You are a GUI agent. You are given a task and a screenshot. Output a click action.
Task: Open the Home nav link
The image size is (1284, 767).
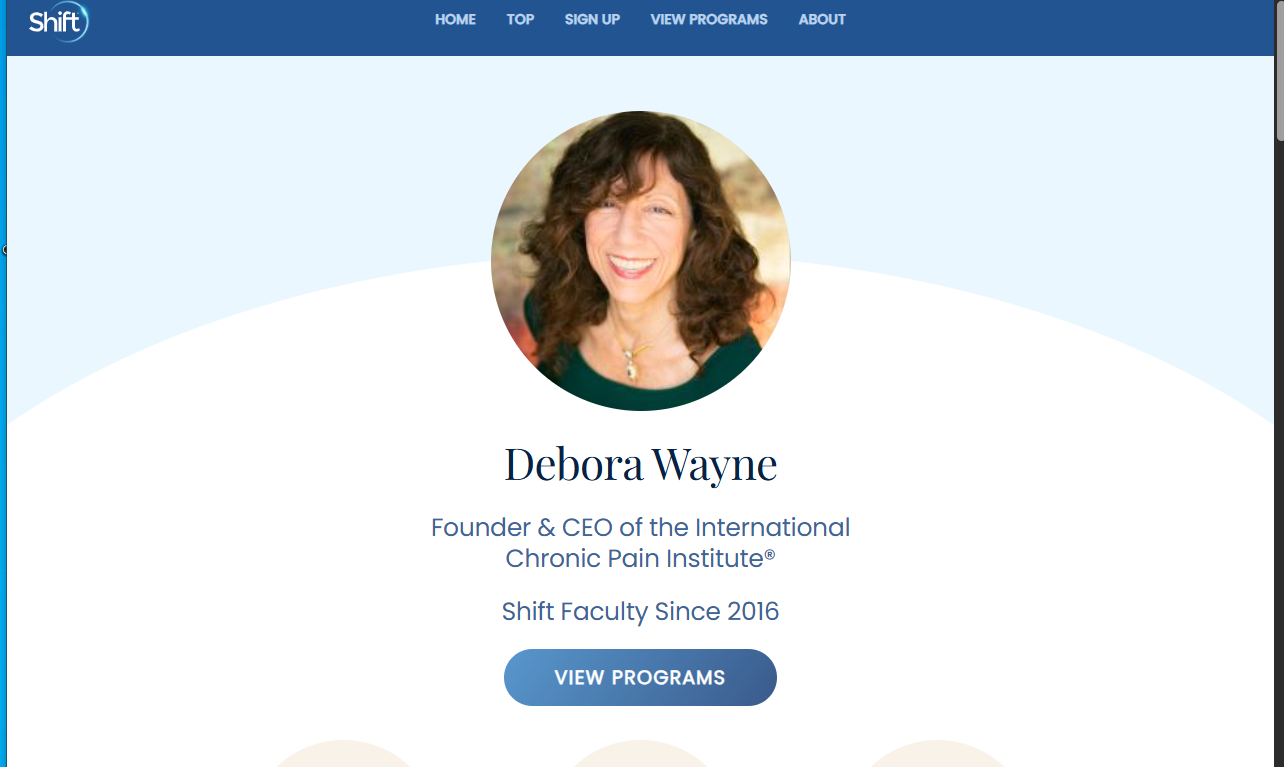click(455, 20)
